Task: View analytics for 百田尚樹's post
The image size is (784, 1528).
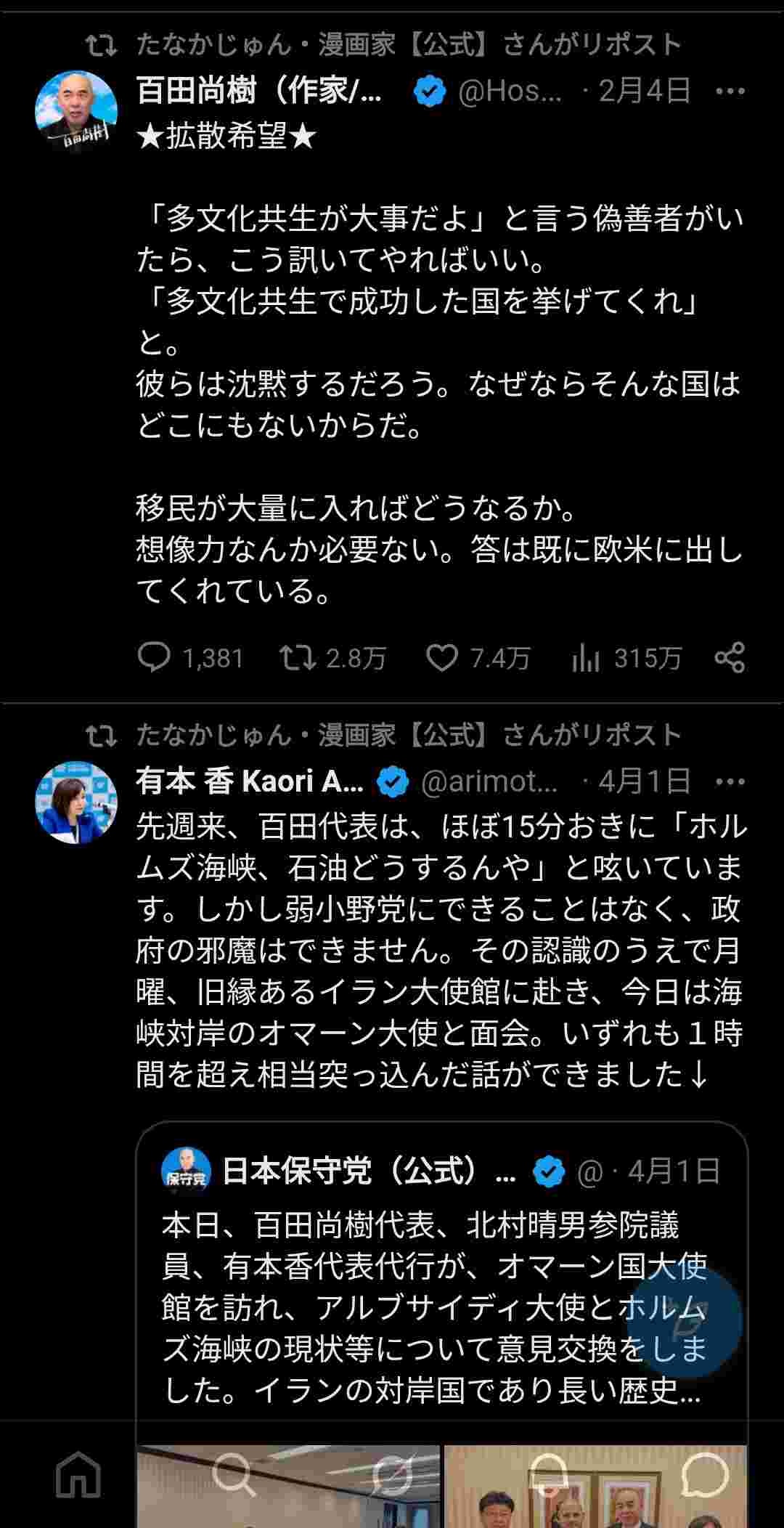Action: (x=585, y=658)
